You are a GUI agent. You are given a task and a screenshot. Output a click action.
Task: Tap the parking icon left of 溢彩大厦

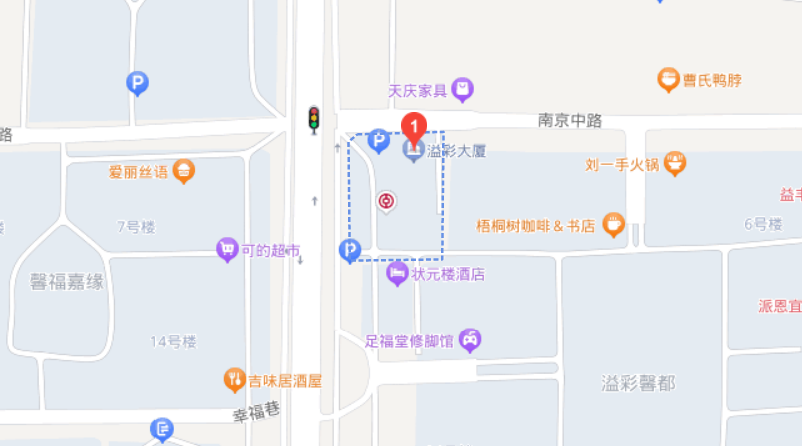click(x=379, y=142)
